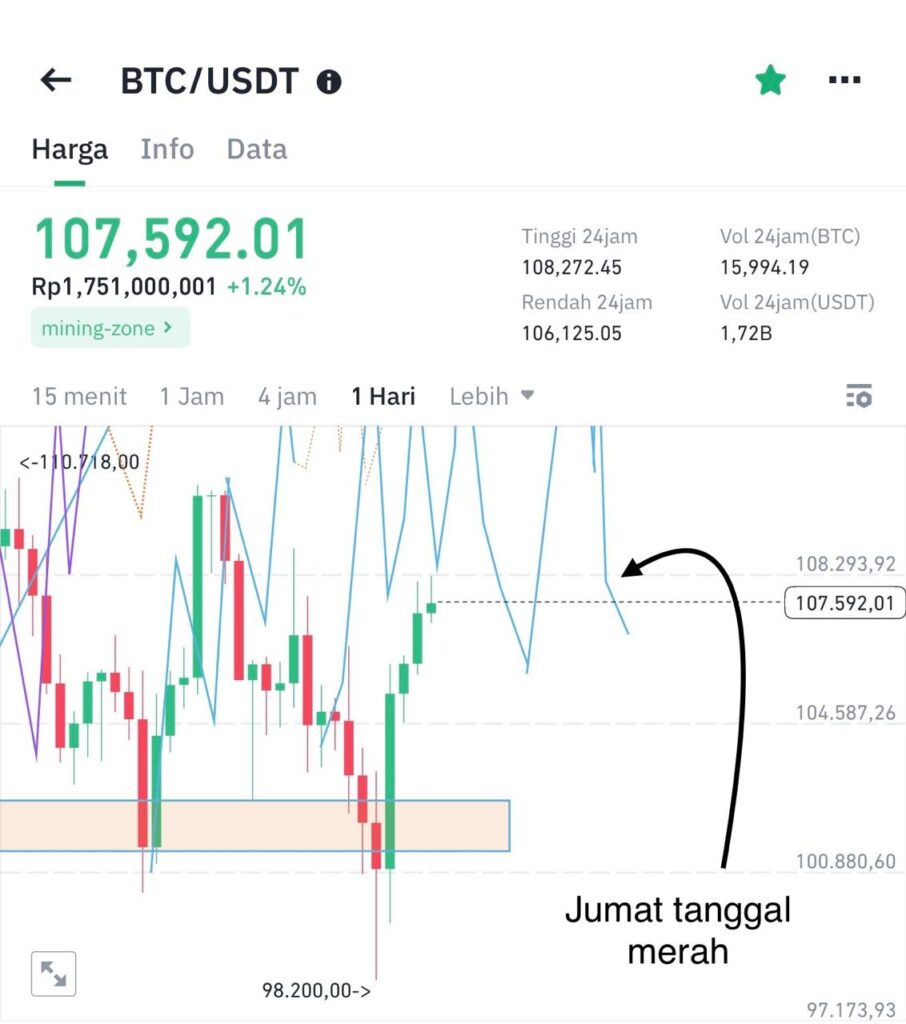Go back using the arrow icon

(56, 81)
